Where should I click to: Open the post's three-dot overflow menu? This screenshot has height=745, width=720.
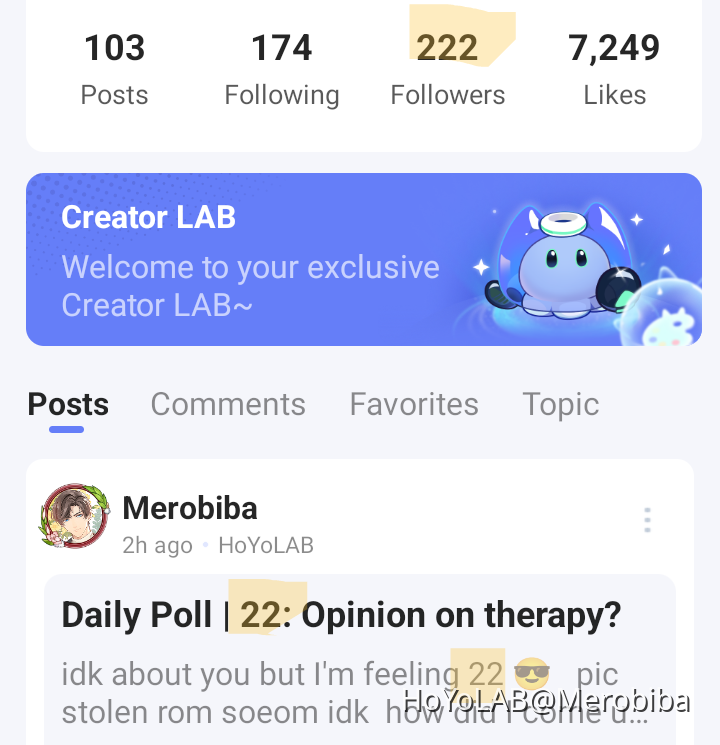(x=647, y=520)
